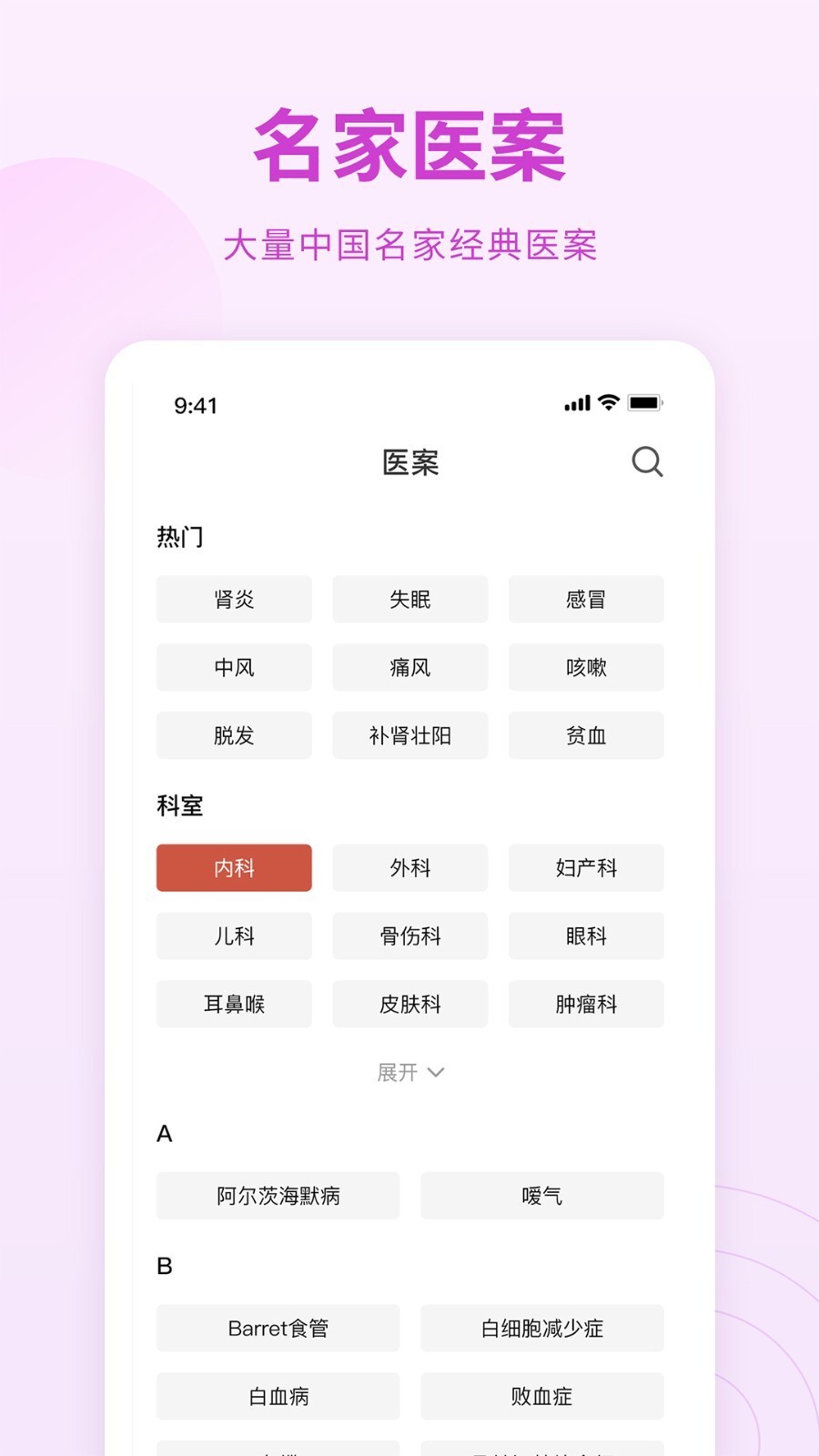Open 阿尔茨海默病 under section A
This screenshot has height=1456, width=819.
tap(278, 1196)
